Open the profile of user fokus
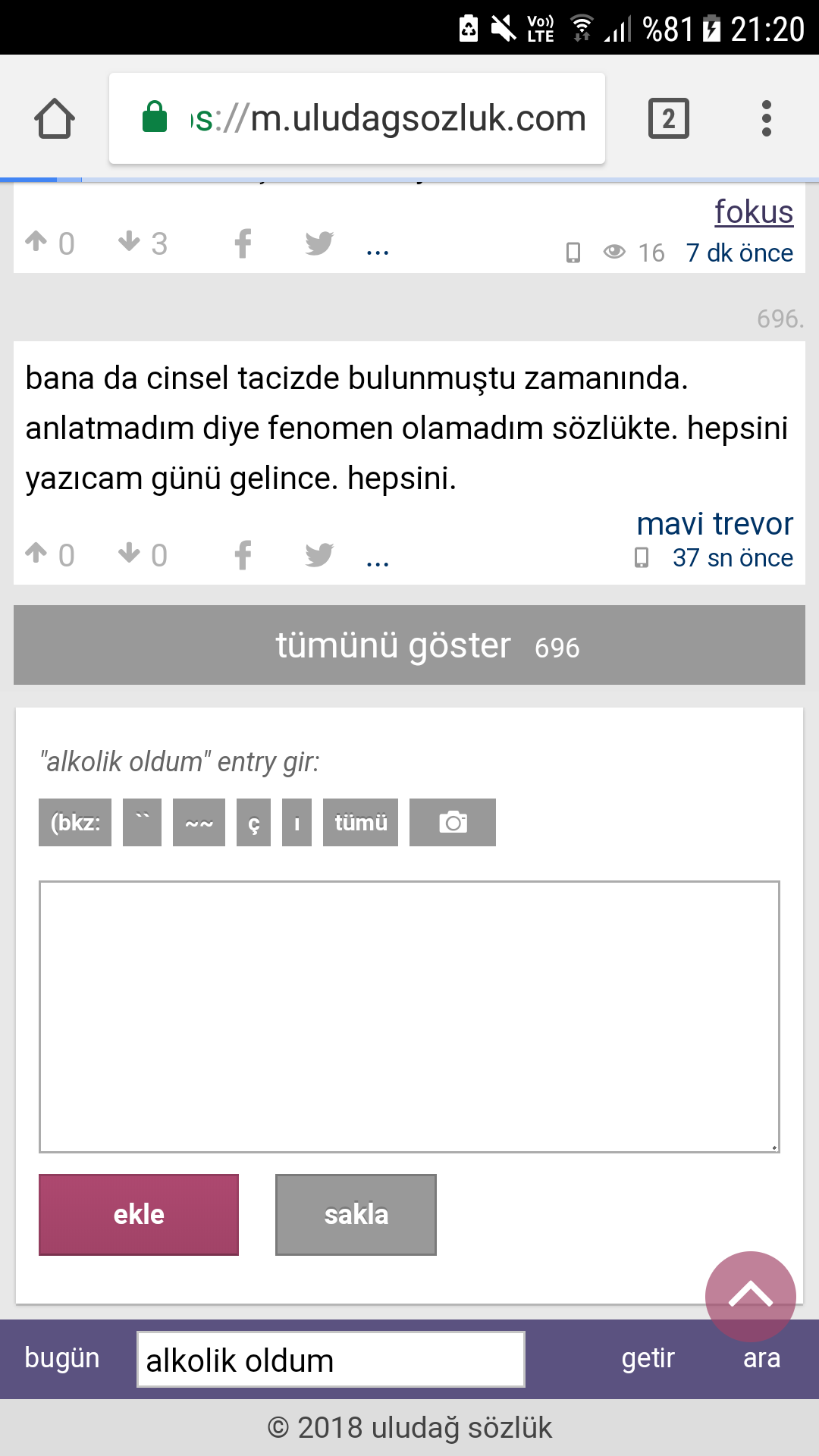819x1456 pixels. (x=753, y=212)
